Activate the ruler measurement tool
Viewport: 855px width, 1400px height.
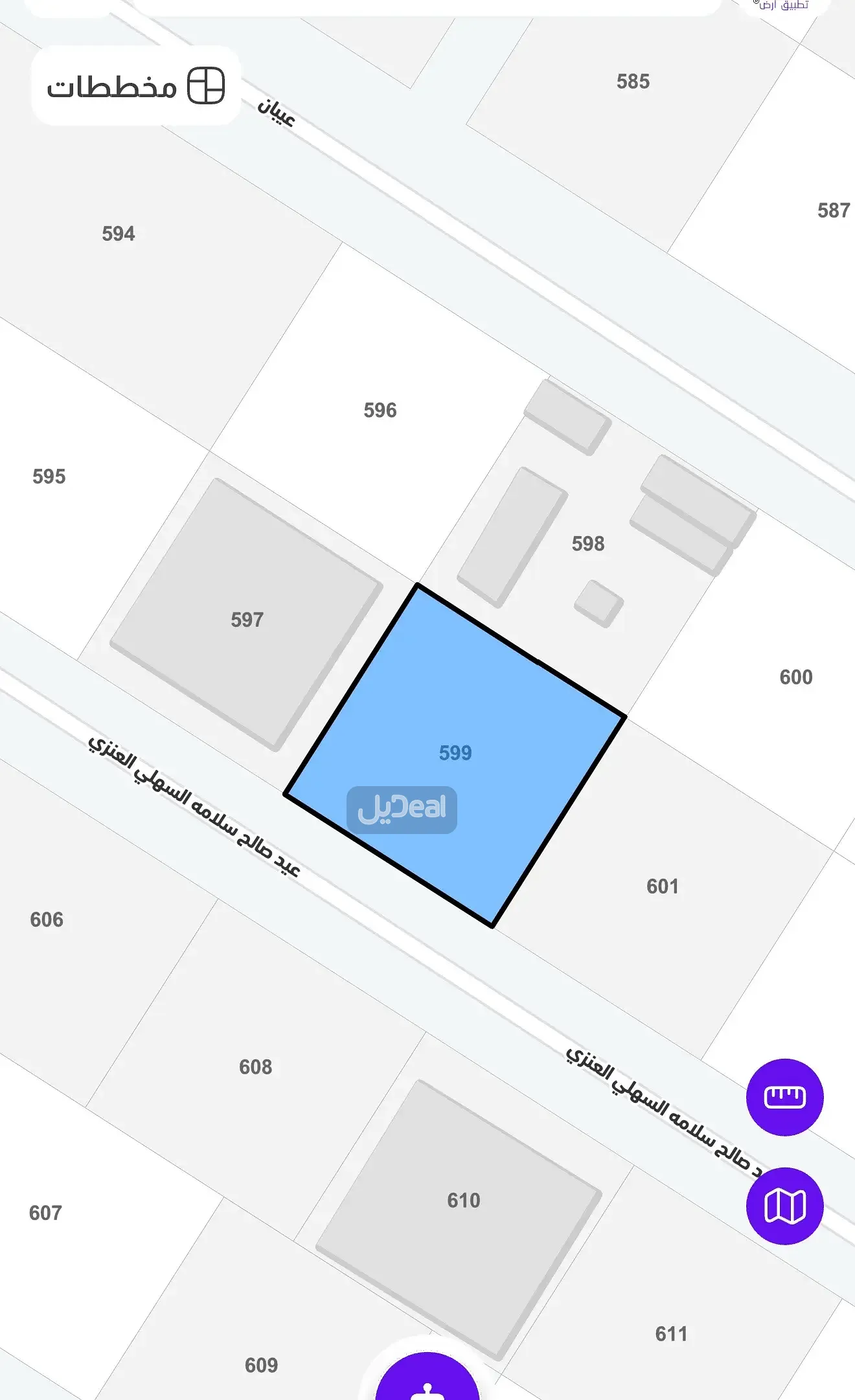784,1097
